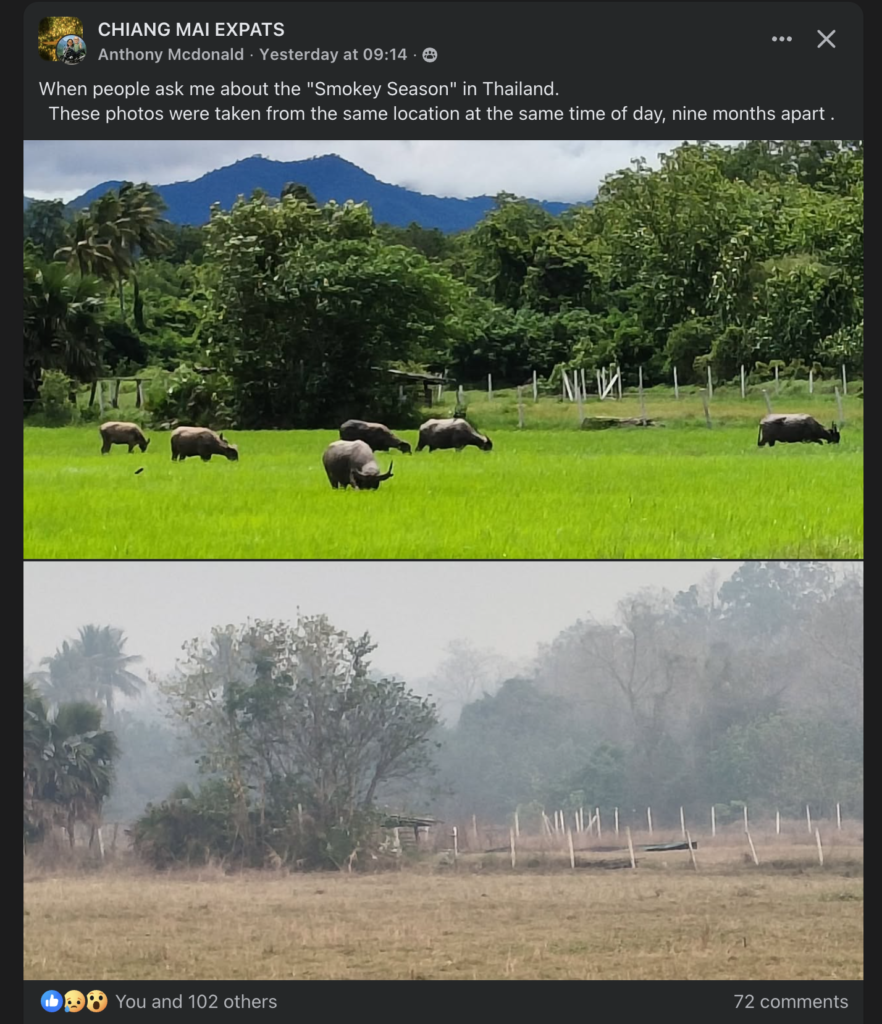The image size is (882, 1024).
Task: Close this post view
Action: point(826,39)
